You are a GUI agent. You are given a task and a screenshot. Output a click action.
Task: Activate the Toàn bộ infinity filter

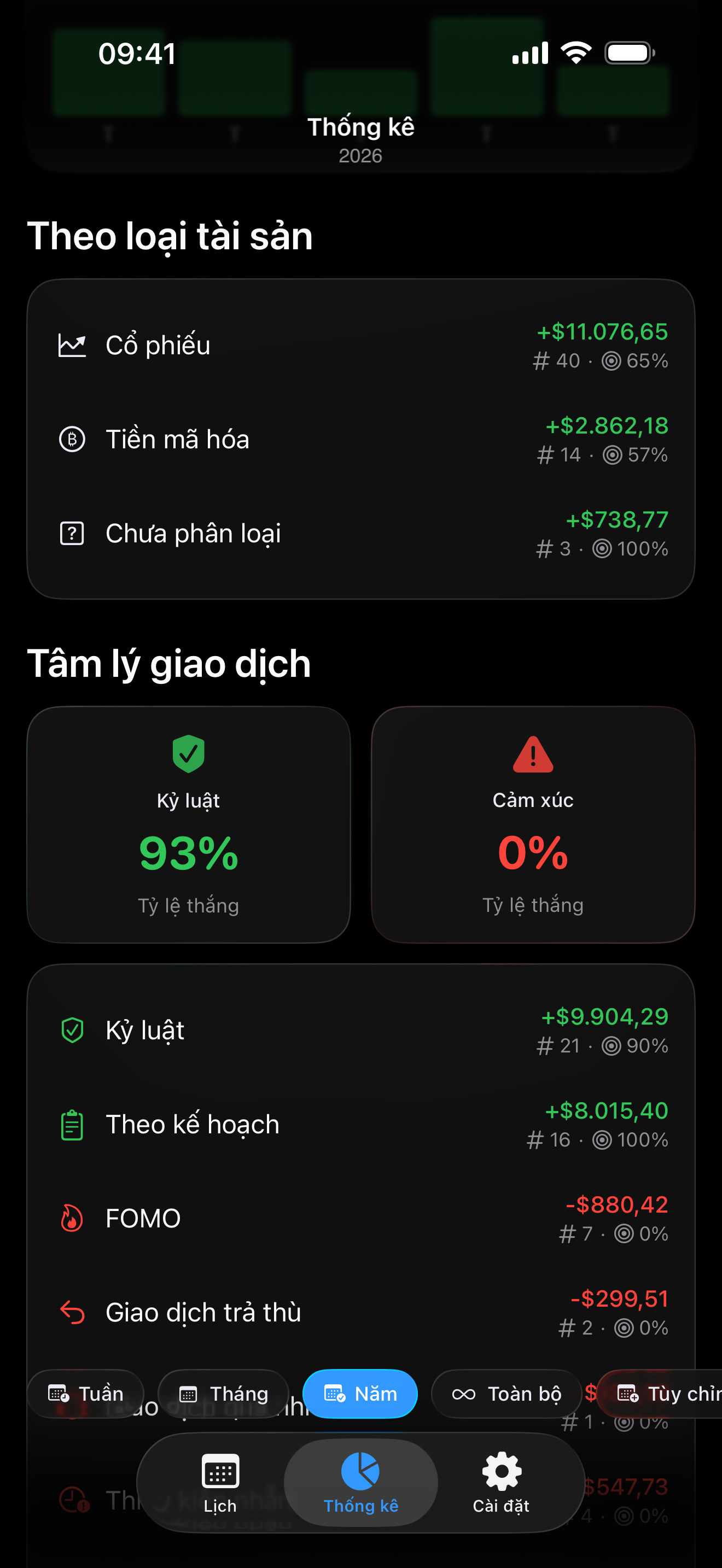506,1394
